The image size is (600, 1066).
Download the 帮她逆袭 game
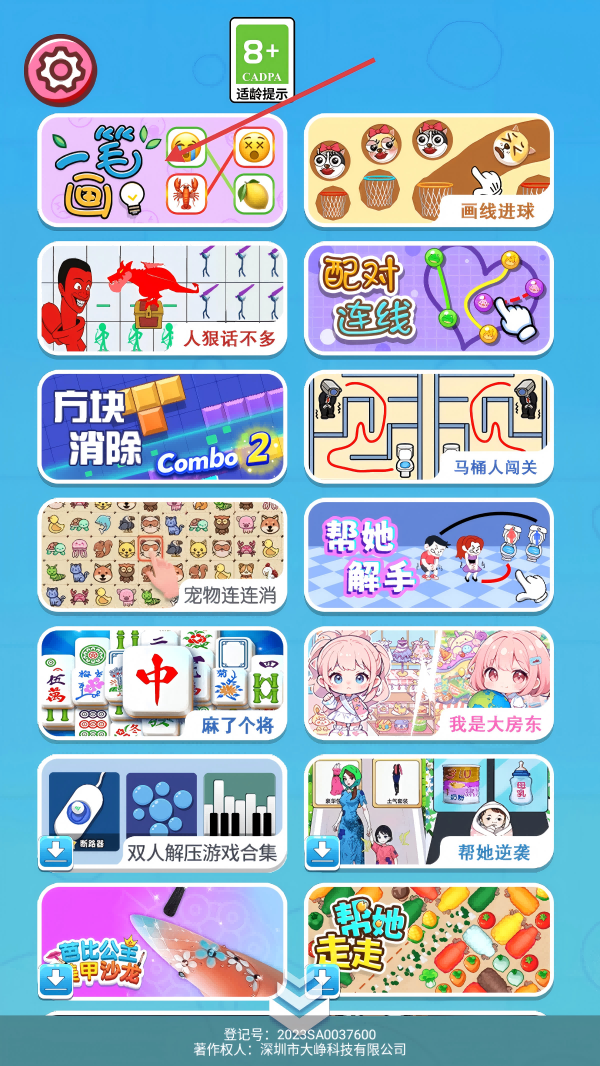pos(322,852)
